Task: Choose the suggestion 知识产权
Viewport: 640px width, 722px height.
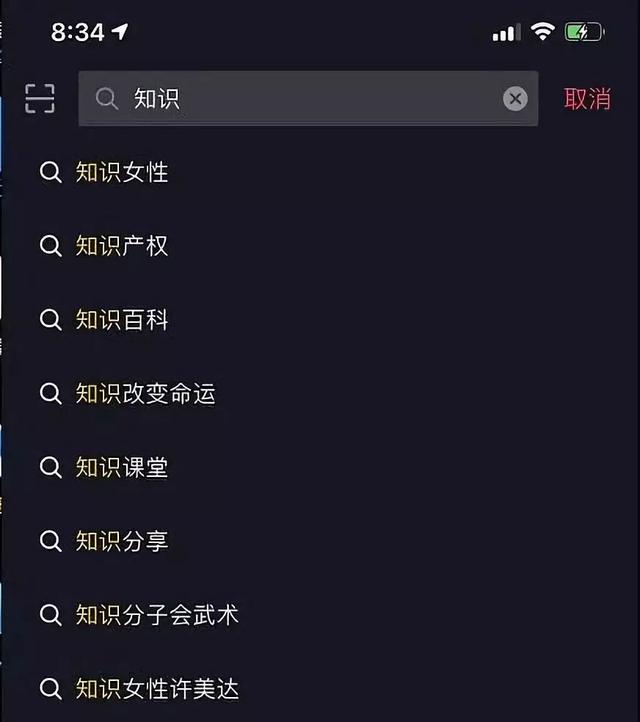Action: click(122, 246)
